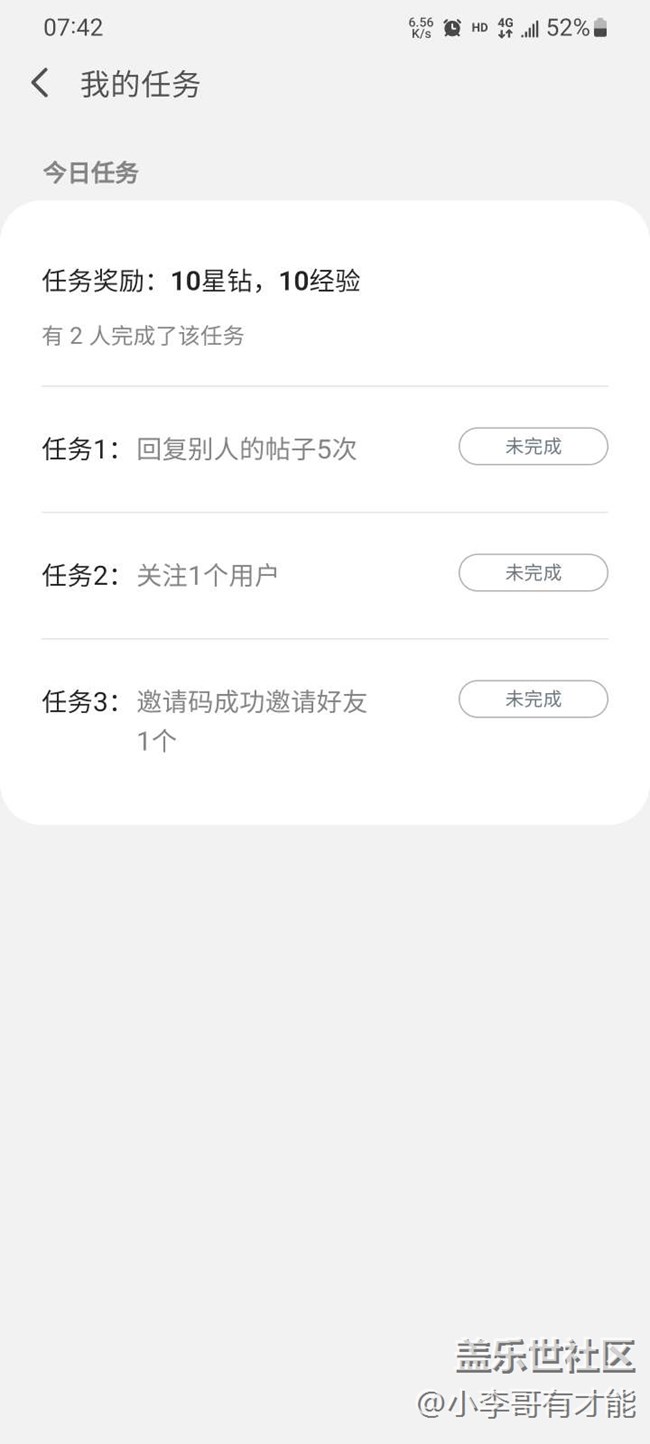650x1444 pixels.
Task: Tap 未完成 button for 任务3 邀请好友
Action: (x=533, y=699)
